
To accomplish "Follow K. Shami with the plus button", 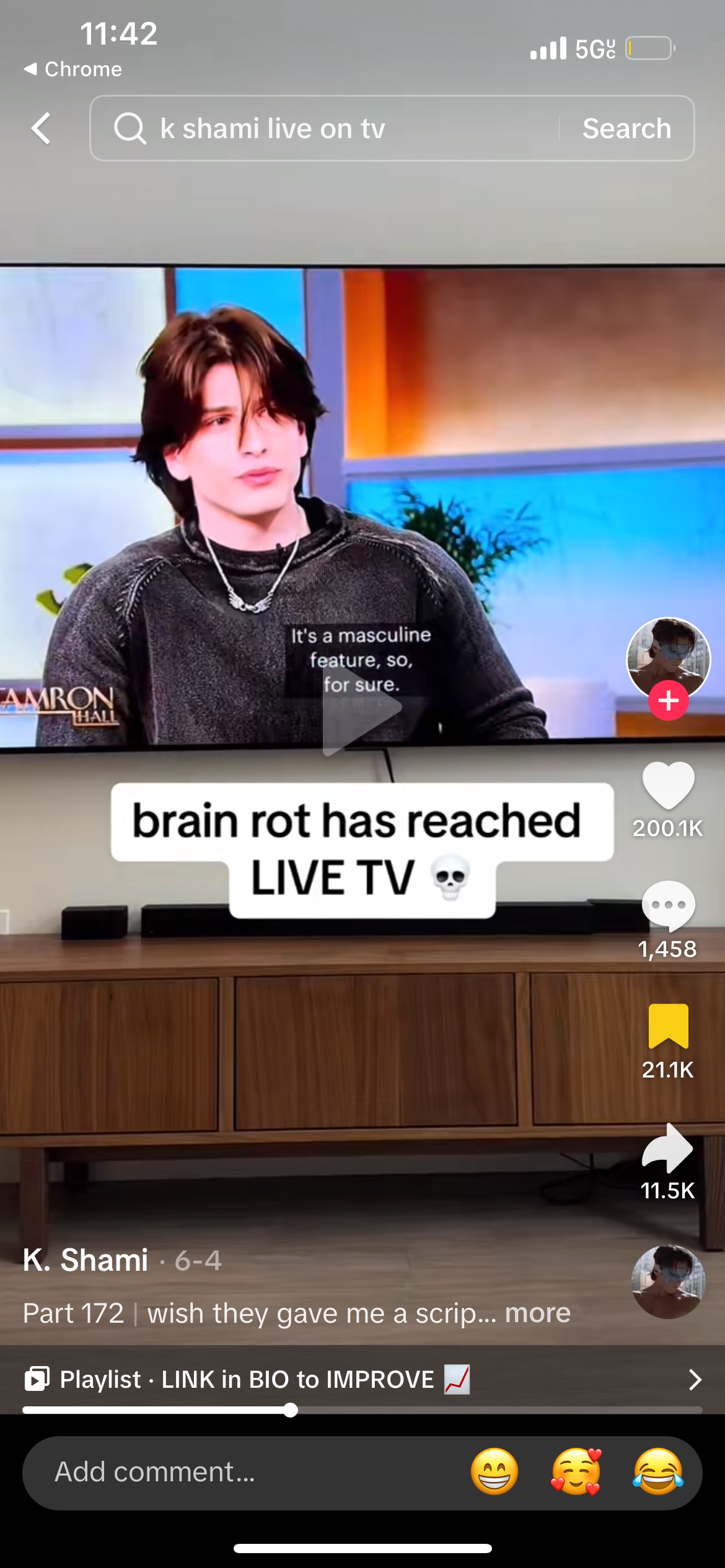I will click(x=668, y=701).
